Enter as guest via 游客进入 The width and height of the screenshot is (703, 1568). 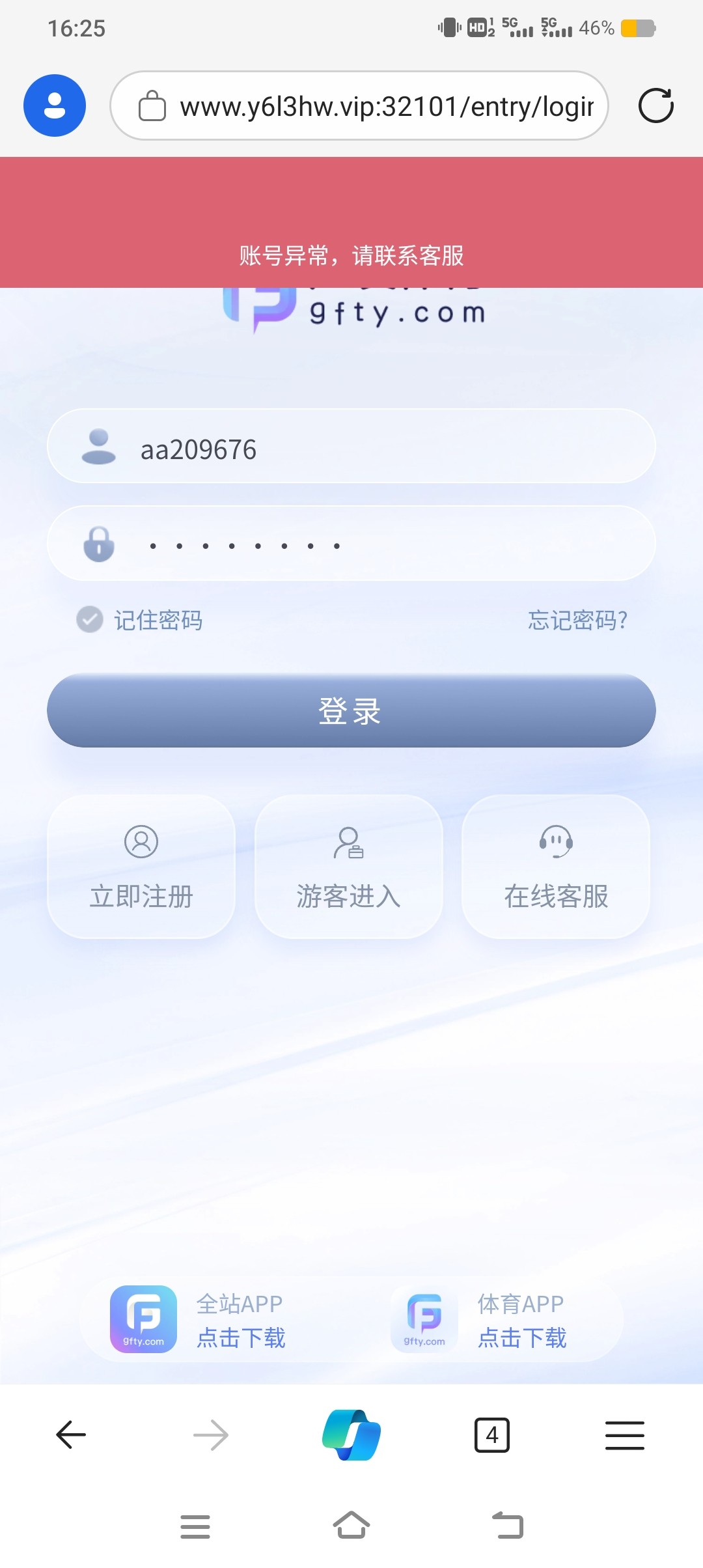pos(348,867)
